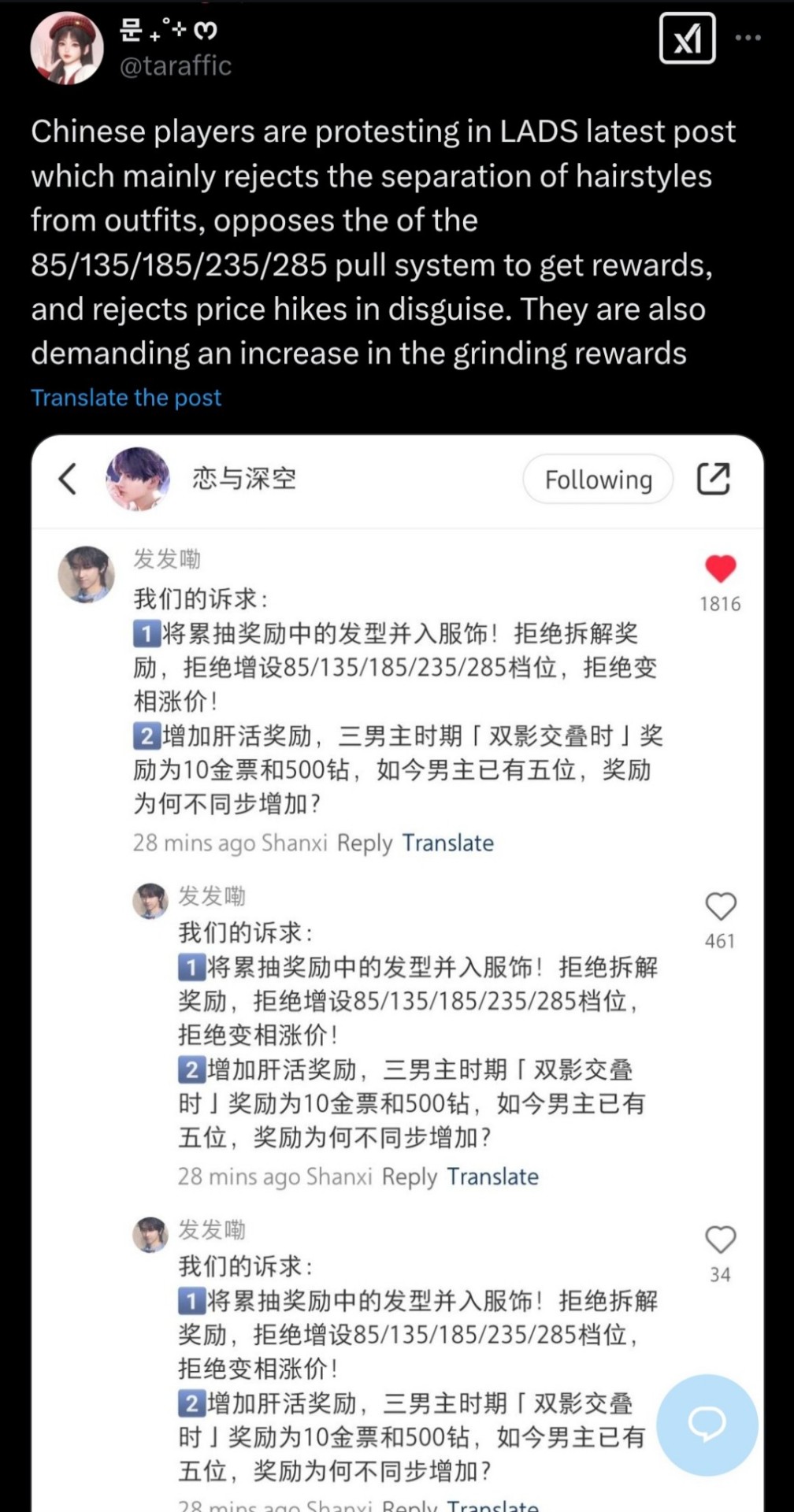
Task: Go to the @taraffic handle
Action: [x=175, y=65]
